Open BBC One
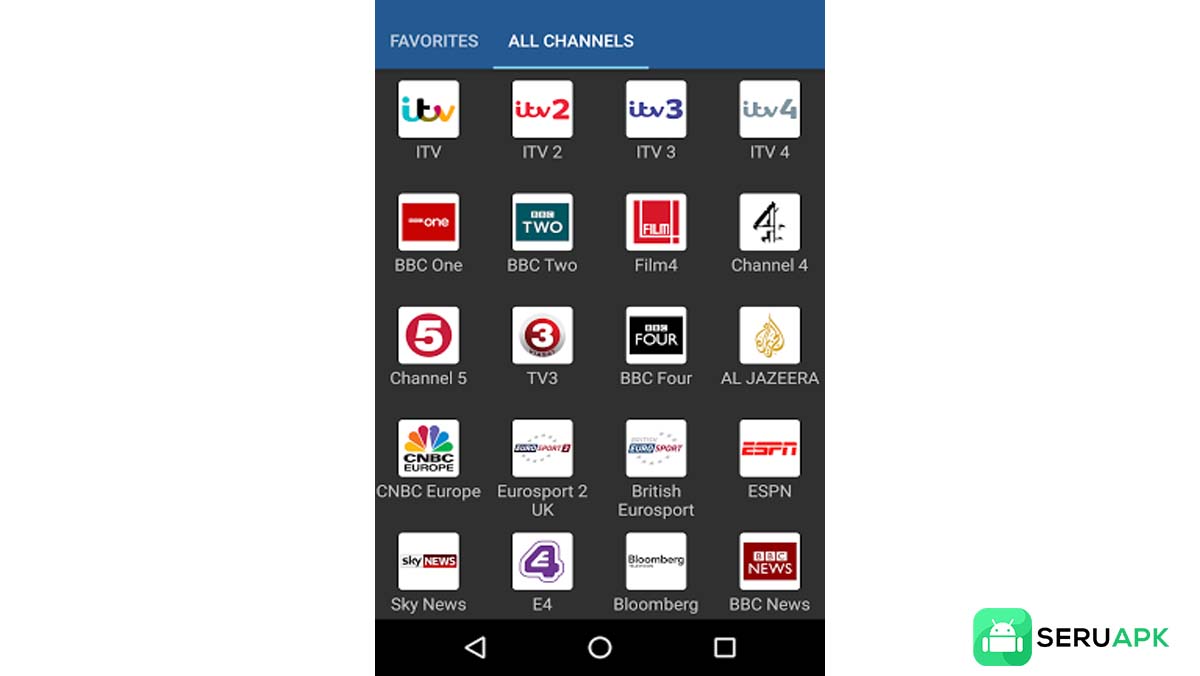 [429, 223]
